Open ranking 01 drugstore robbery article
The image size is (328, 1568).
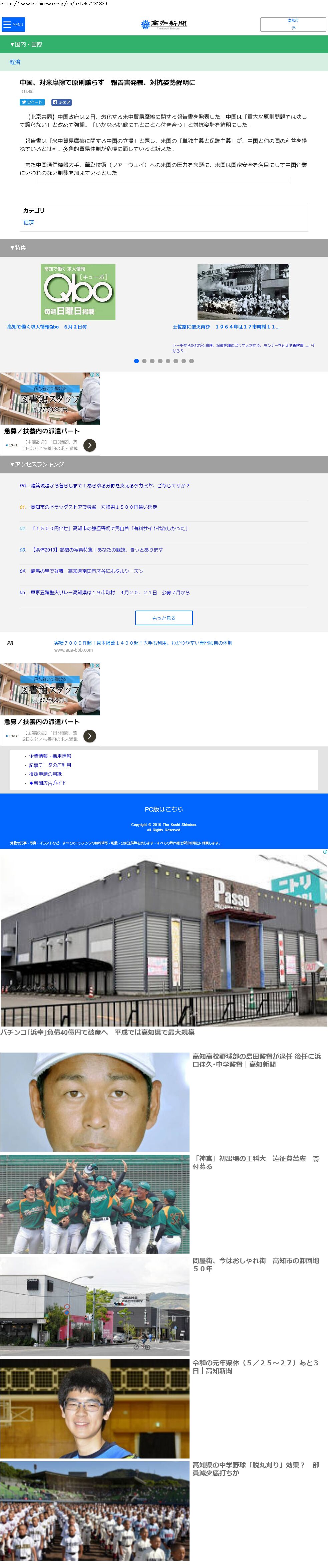coord(94,507)
